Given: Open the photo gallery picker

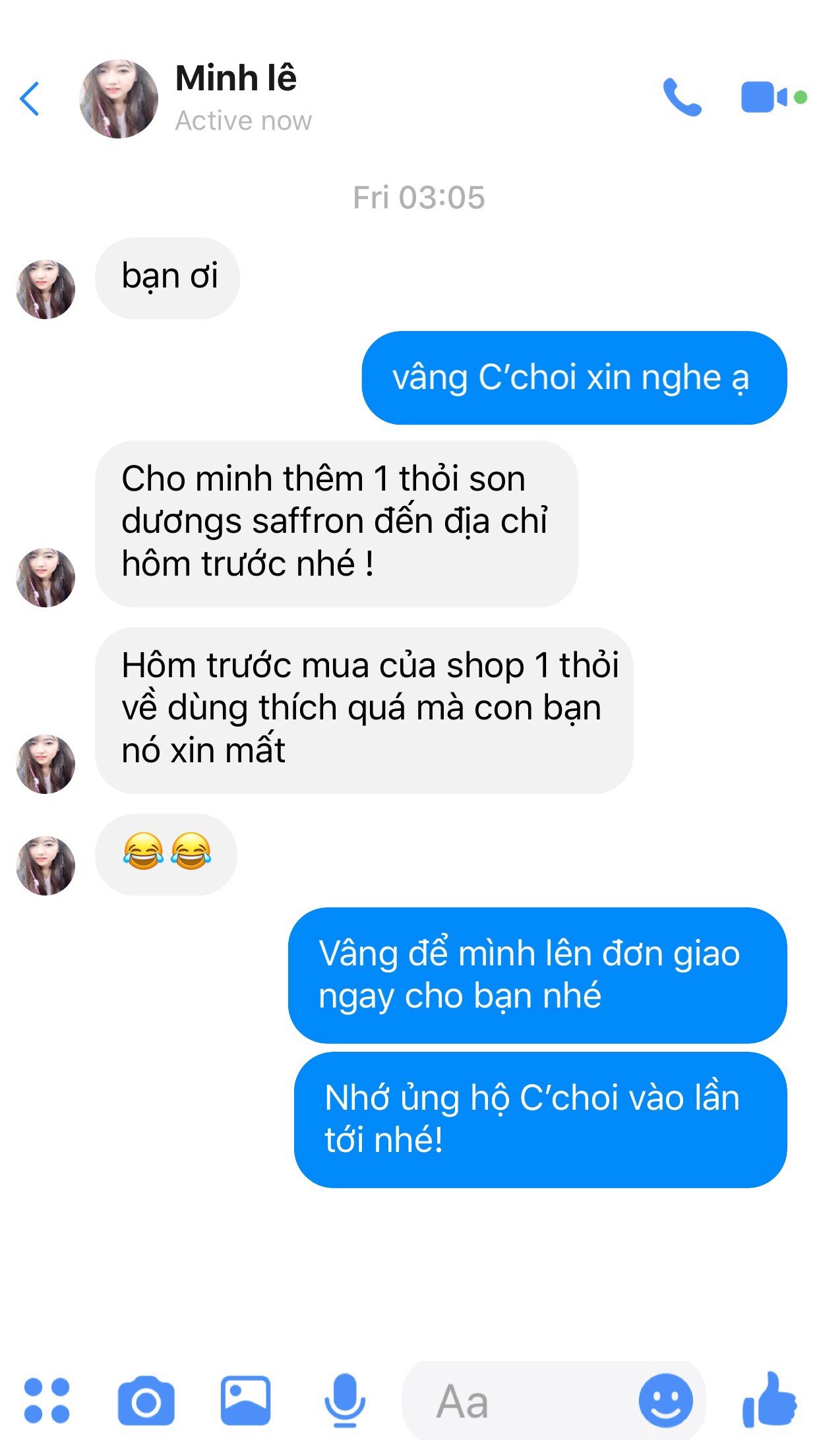Looking at the screenshot, I should [245, 1401].
